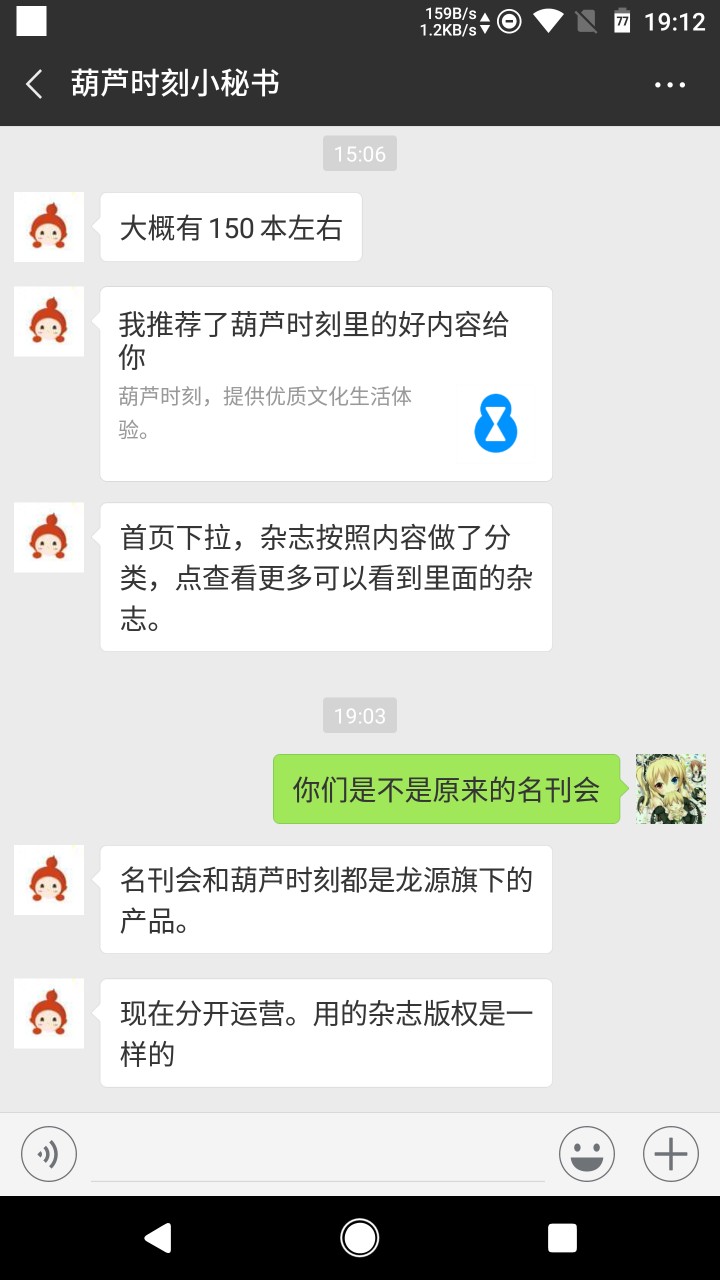The height and width of the screenshot is (1280, 720).
Task: Tap the system home button
Action: 360,1238
